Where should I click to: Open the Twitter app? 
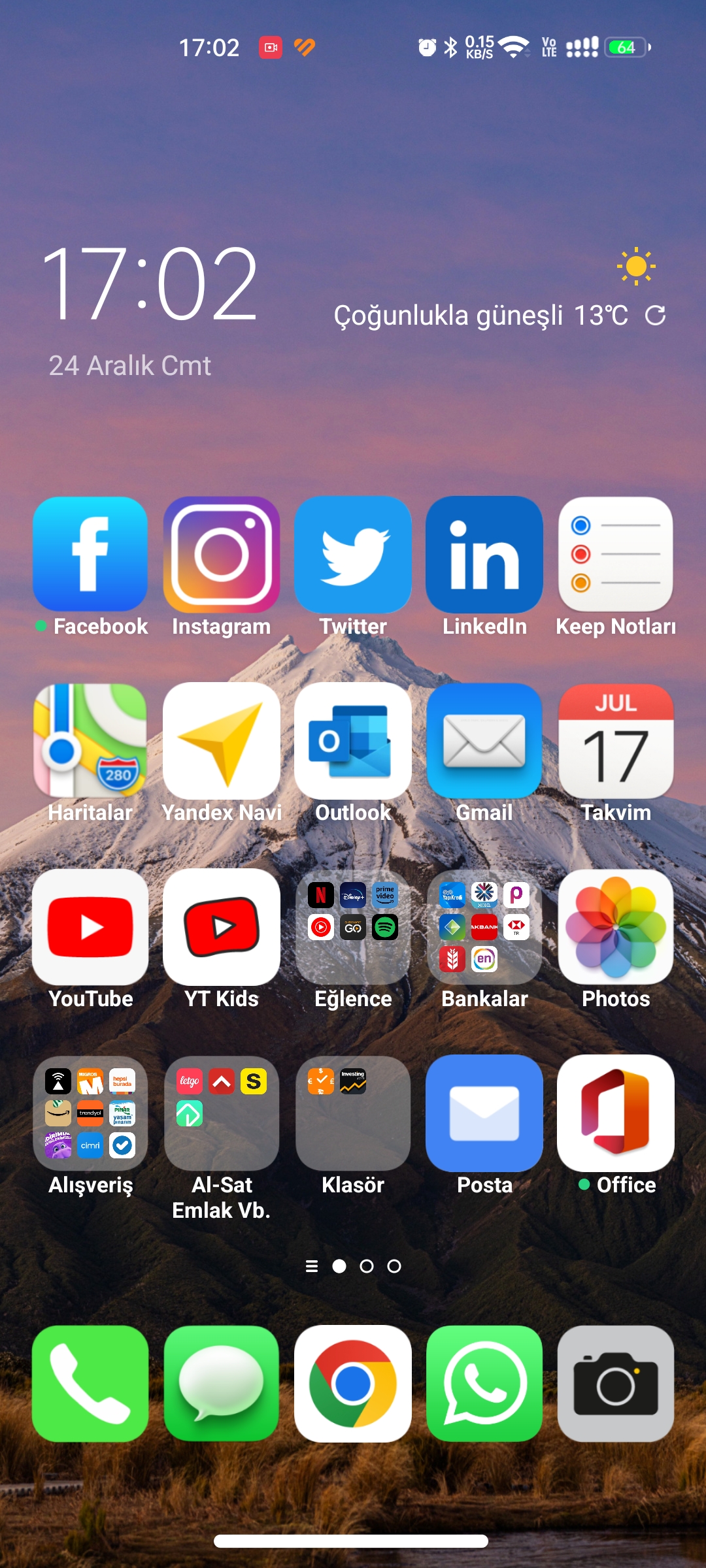click(x=353, y=554)
